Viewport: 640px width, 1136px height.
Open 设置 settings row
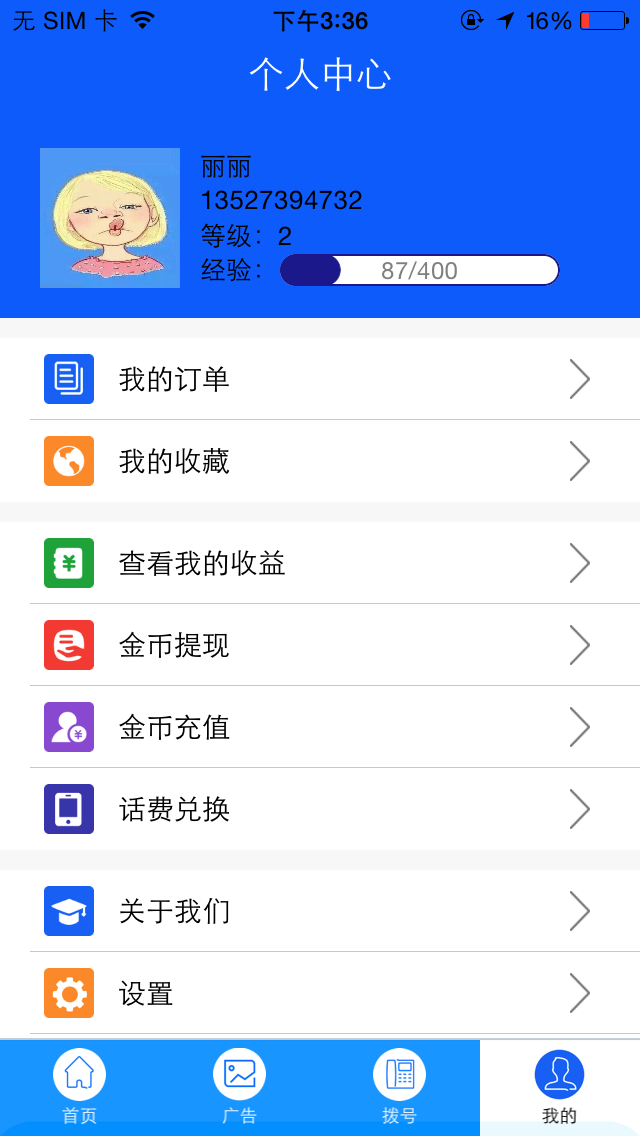pyautogui.click(x=320, y=993)
